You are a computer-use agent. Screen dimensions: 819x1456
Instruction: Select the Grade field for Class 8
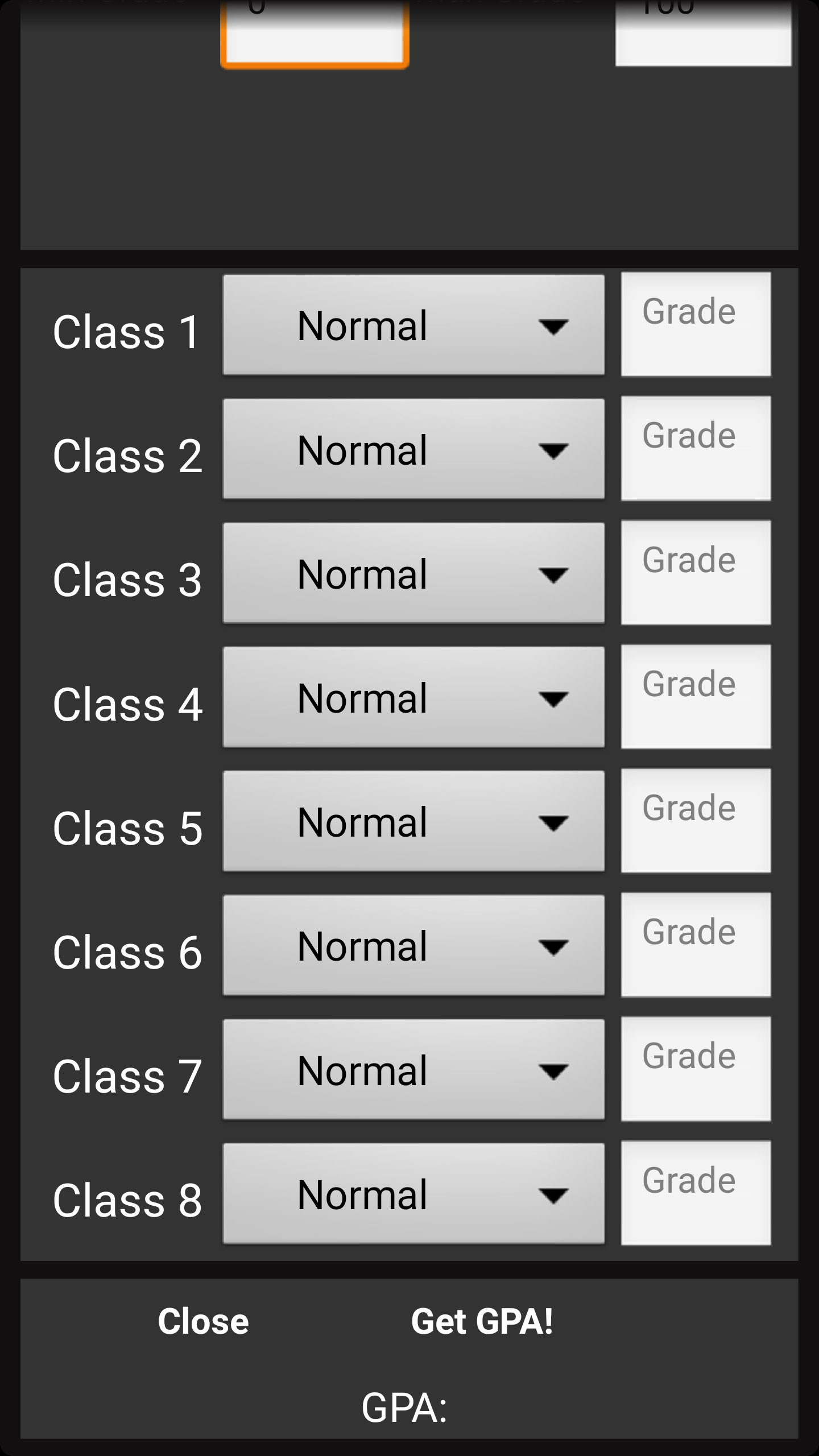tap(695, 1192)
